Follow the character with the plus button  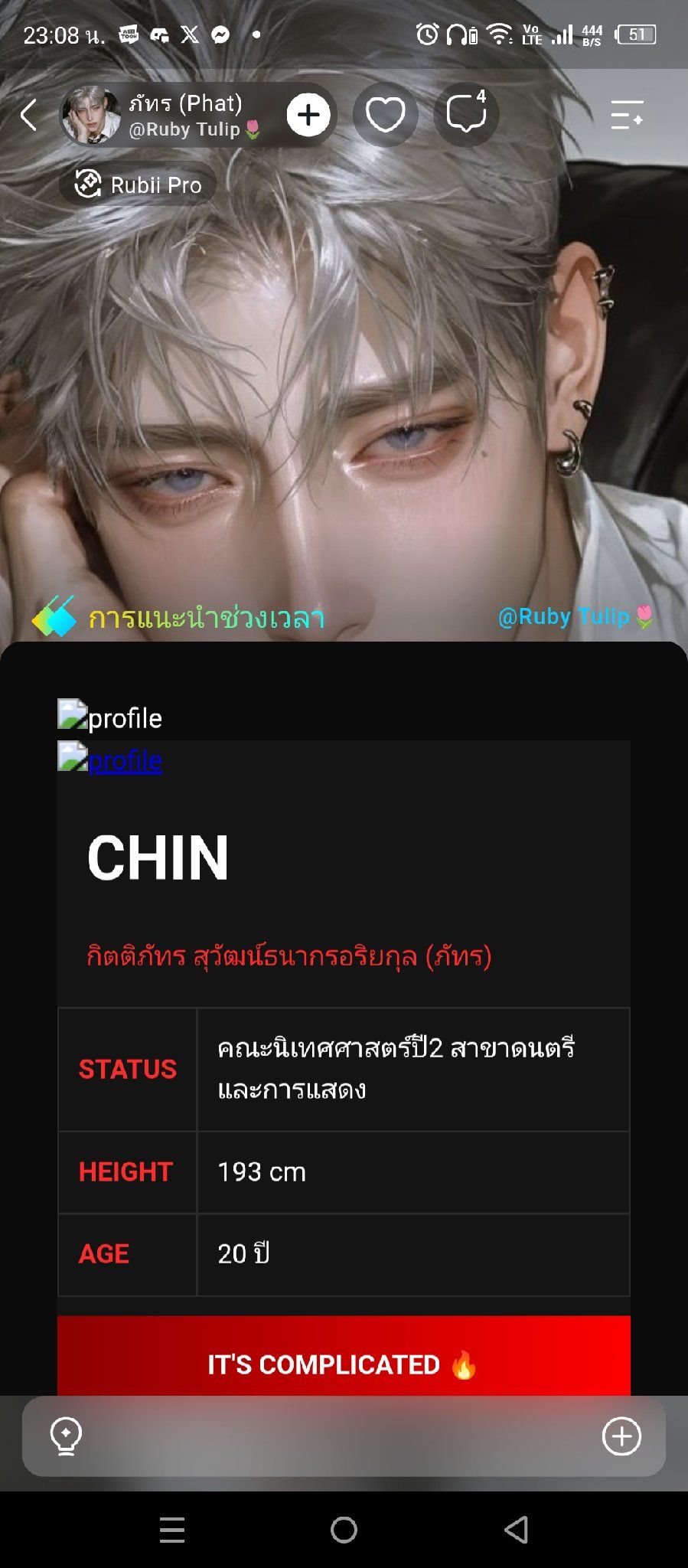point(308,115)
